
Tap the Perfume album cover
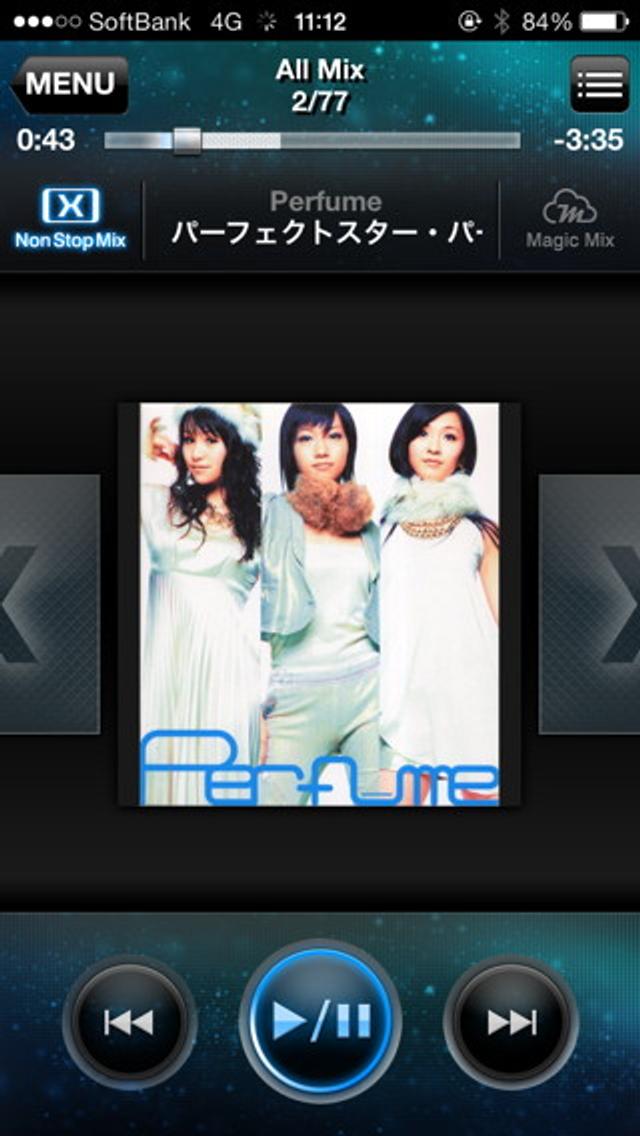(x=319, y=603)
